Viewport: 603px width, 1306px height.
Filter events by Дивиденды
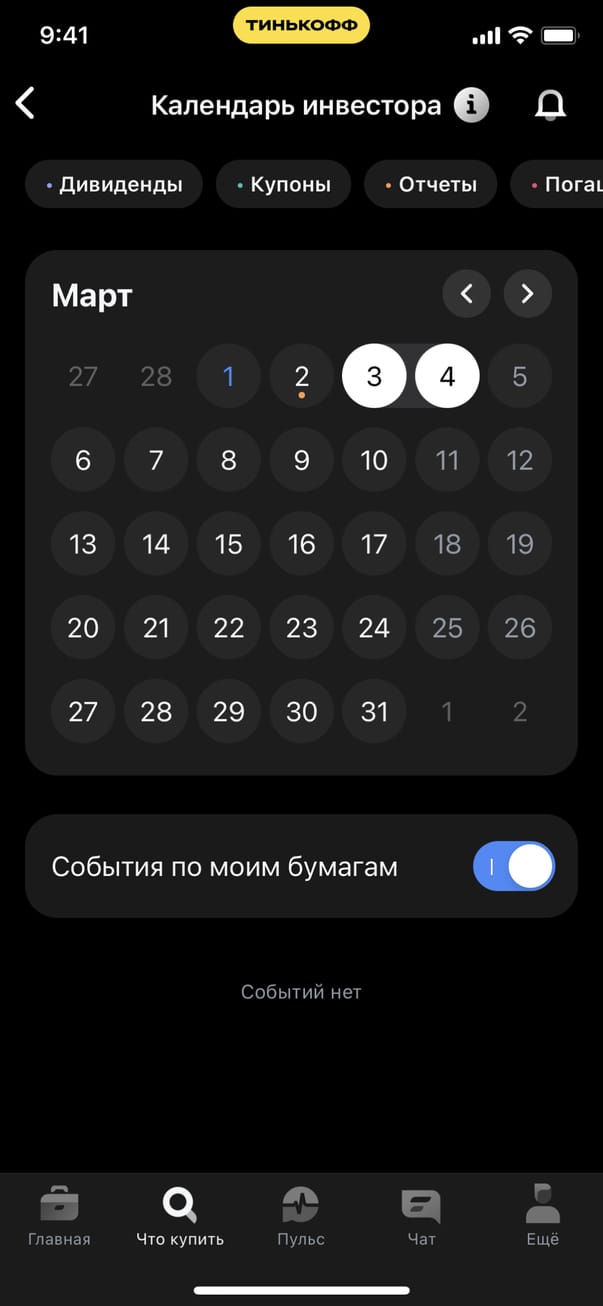[x=114, y=184]
